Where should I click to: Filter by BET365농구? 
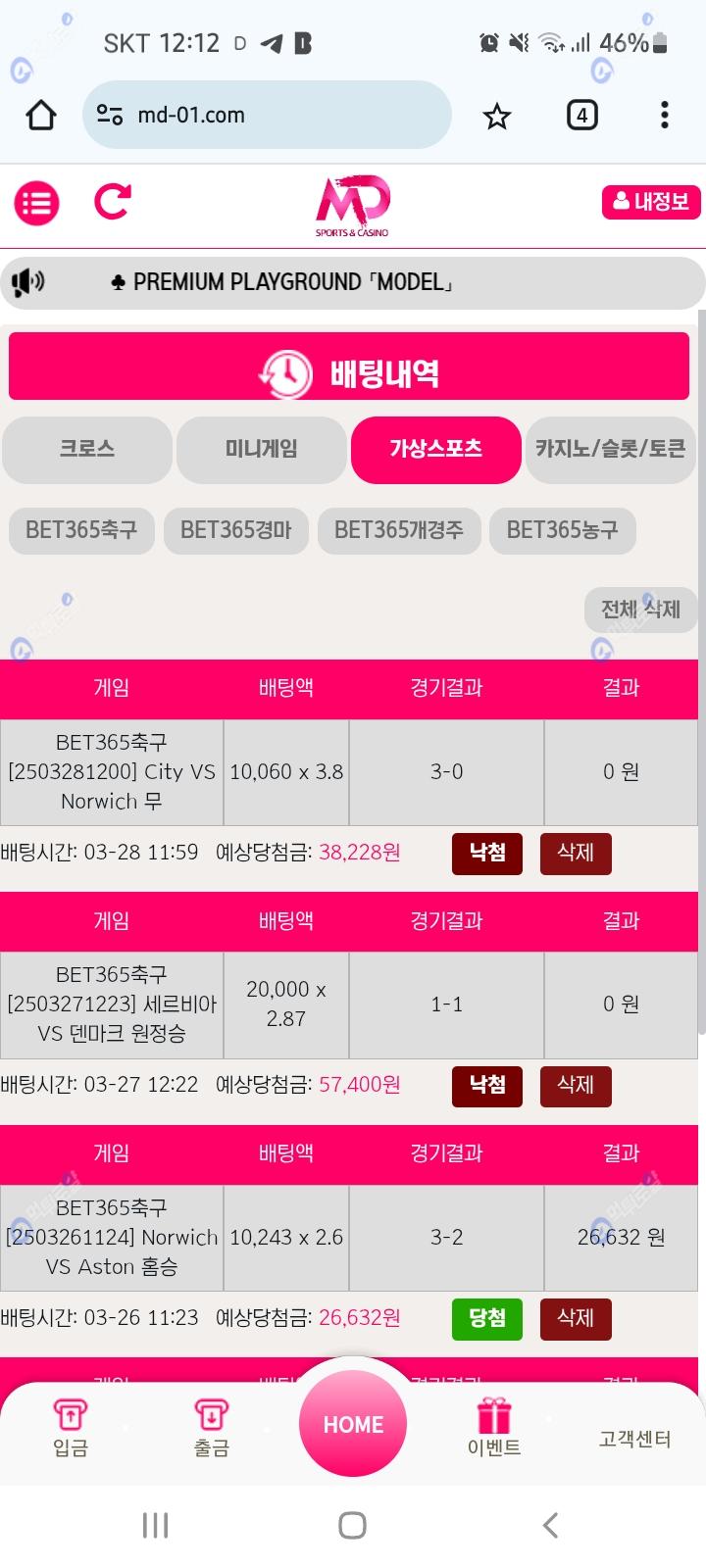pyautogui.click(x=562, y=531)
